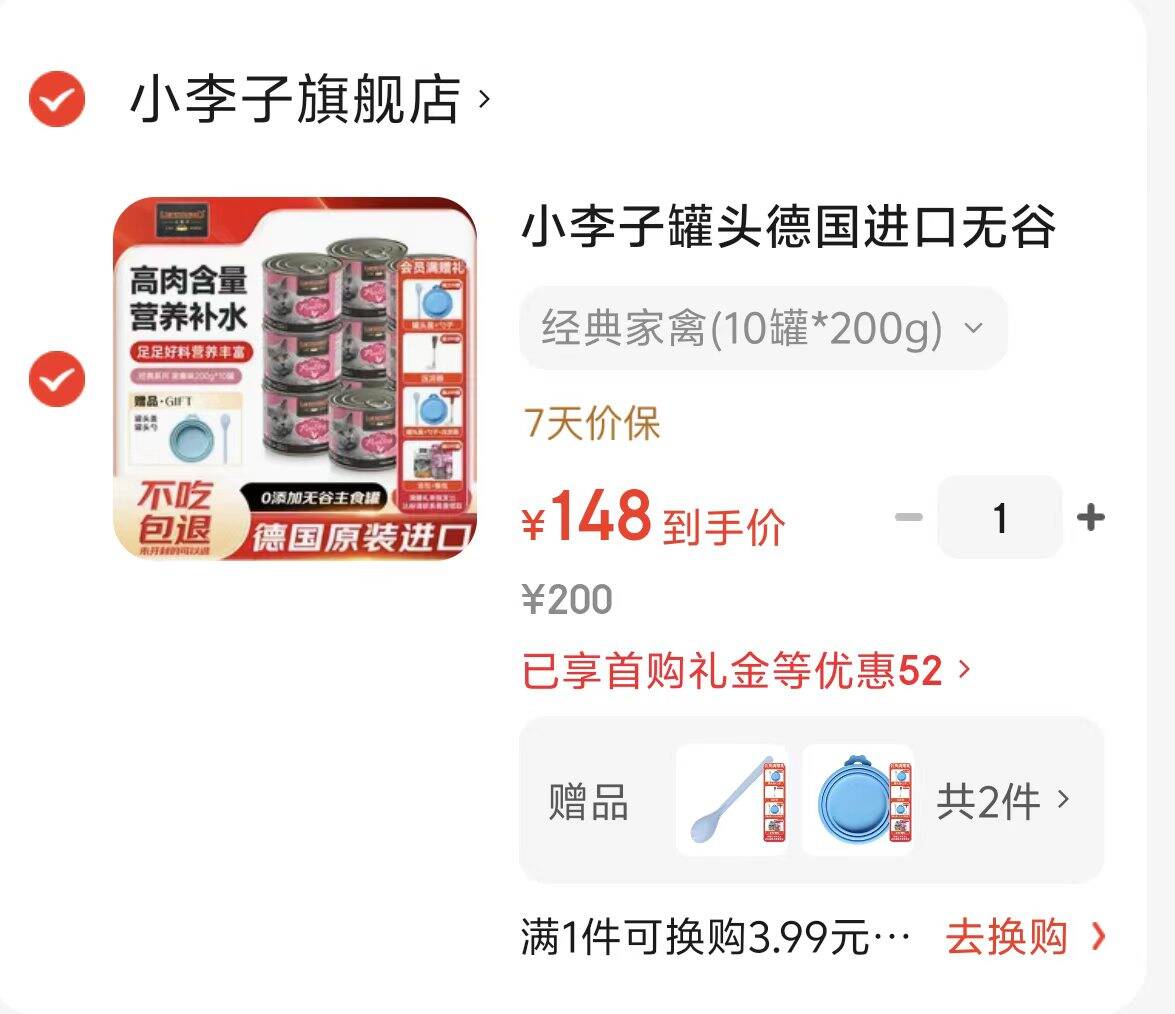Deselect the cat food item checkbox
Screen dimensions: 1175x1014
click(57, 378)
